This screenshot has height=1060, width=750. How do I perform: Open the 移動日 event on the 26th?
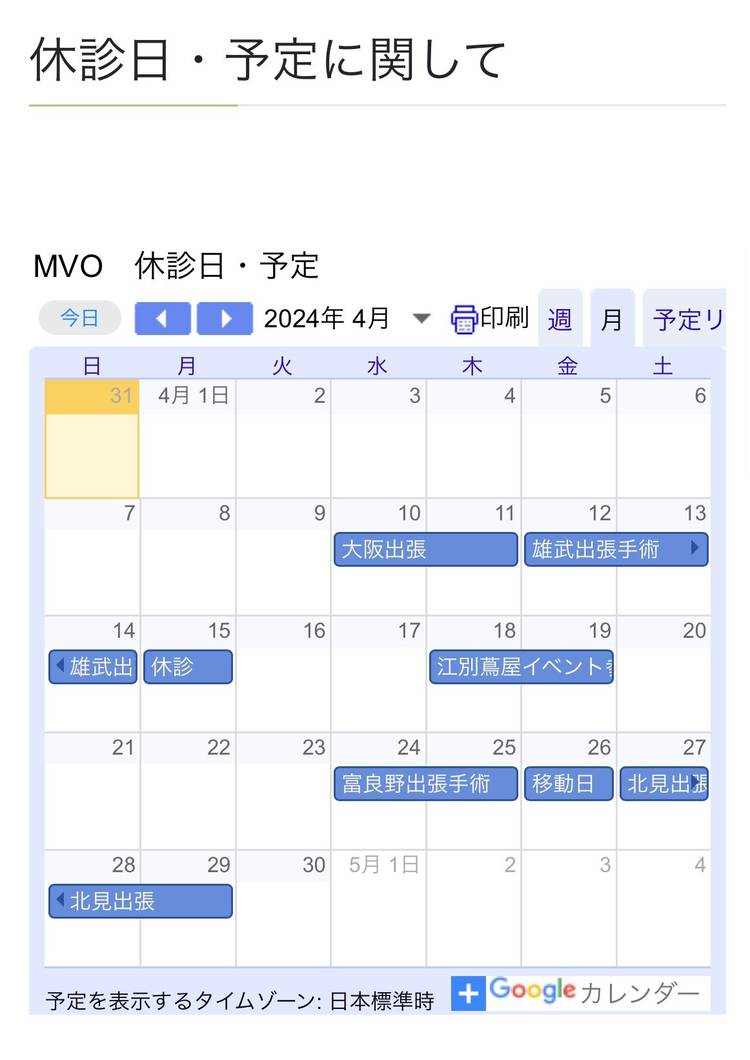point(568,784)
